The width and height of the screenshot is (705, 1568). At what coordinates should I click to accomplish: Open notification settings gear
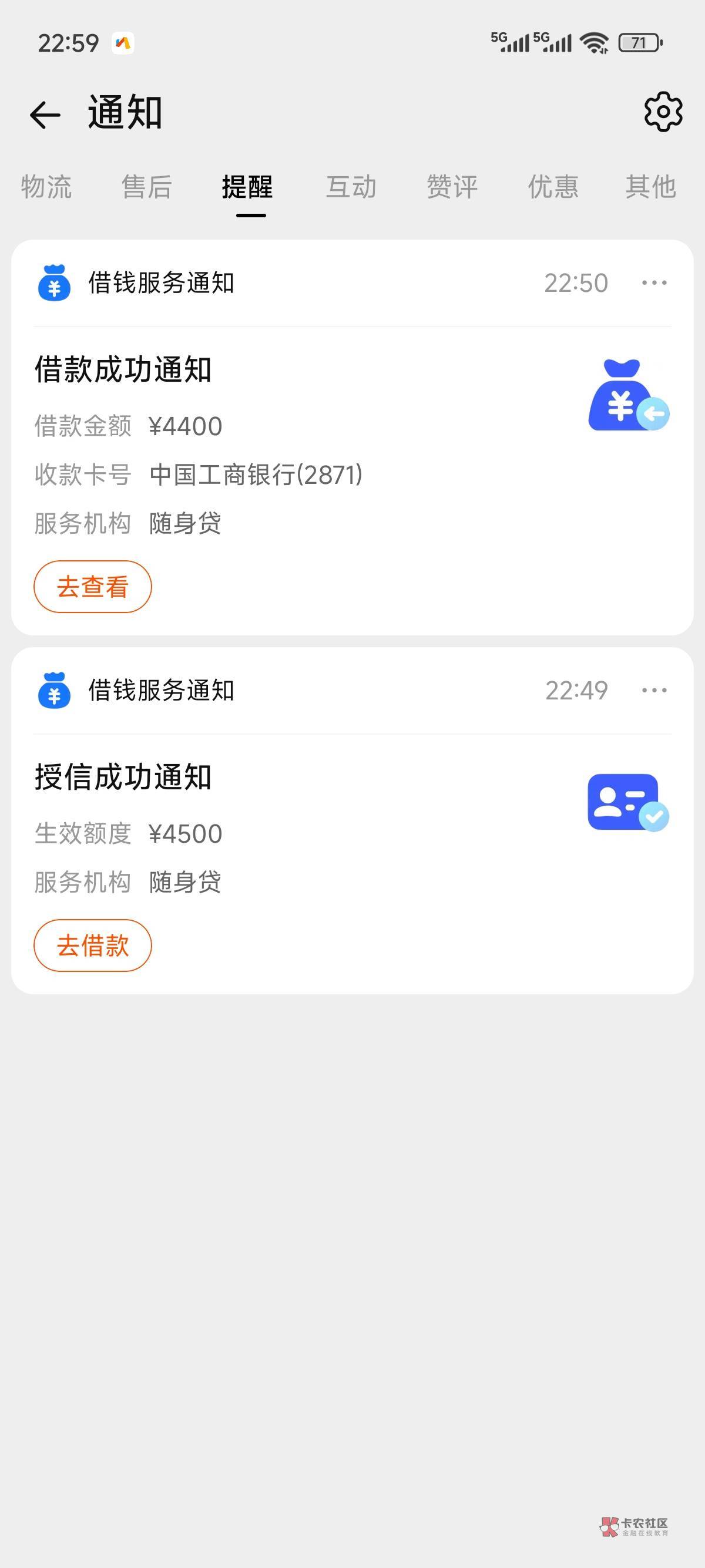pos(663,113)
